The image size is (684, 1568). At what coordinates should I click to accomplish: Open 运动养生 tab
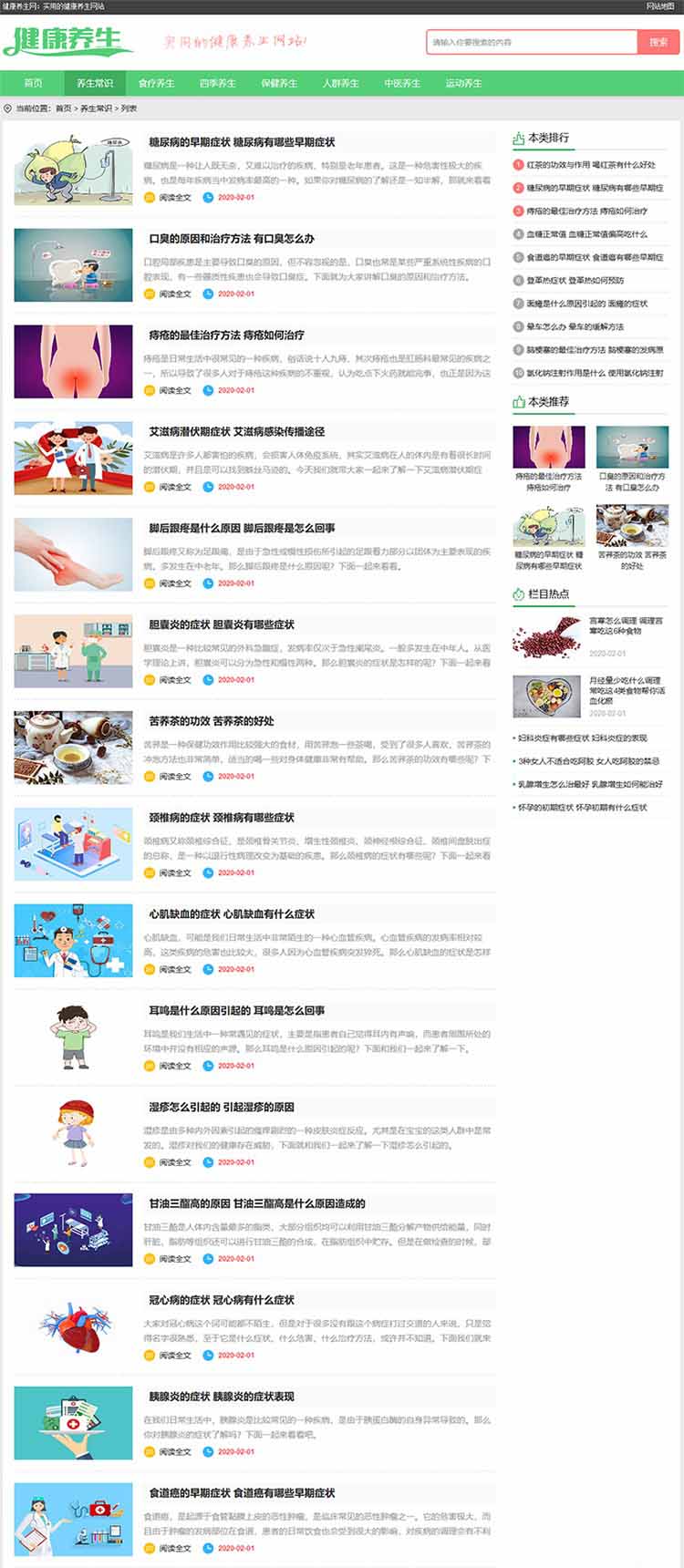(x=463, y=83)
